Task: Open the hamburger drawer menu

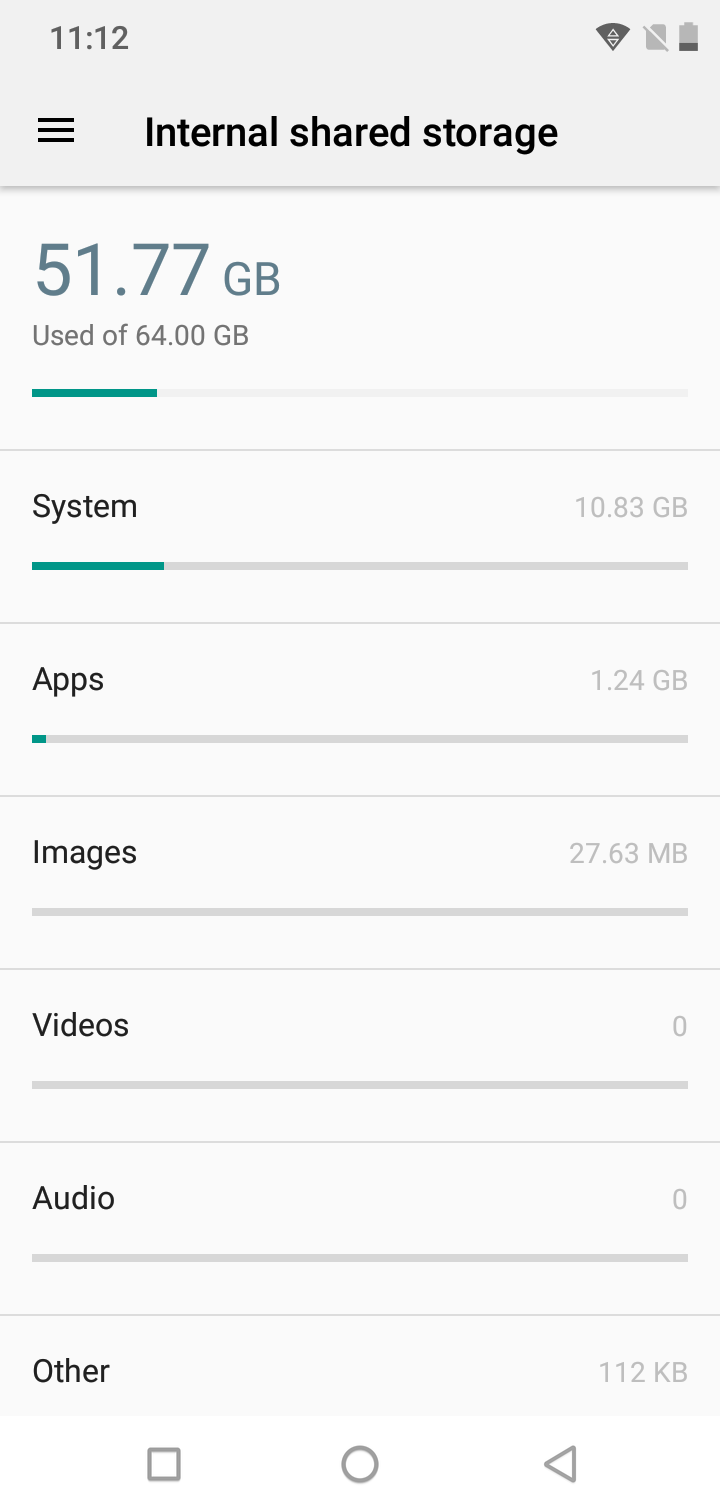Action: [56, 131]
